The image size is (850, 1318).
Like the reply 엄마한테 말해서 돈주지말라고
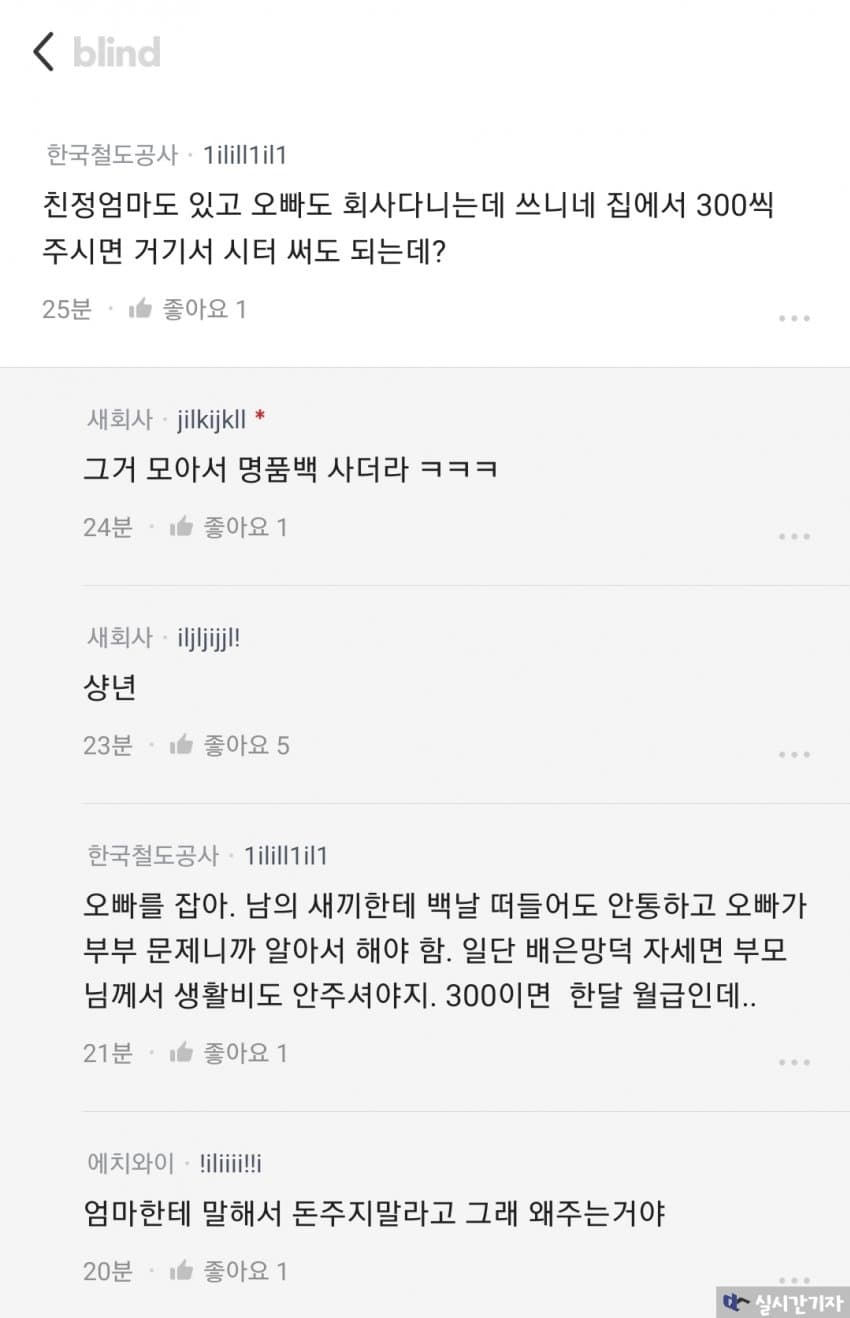[181, 1271]
